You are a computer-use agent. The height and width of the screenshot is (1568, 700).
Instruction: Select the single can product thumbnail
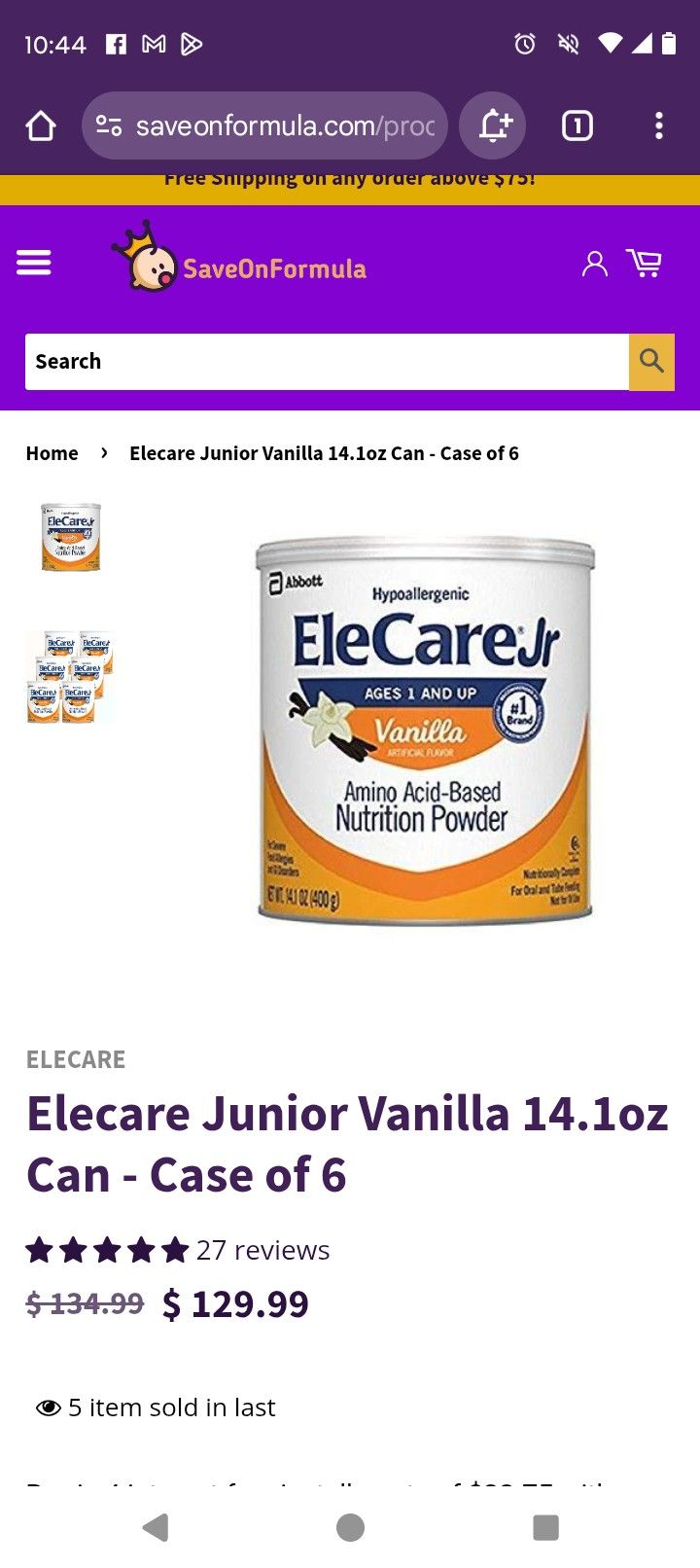coord(69,538)
